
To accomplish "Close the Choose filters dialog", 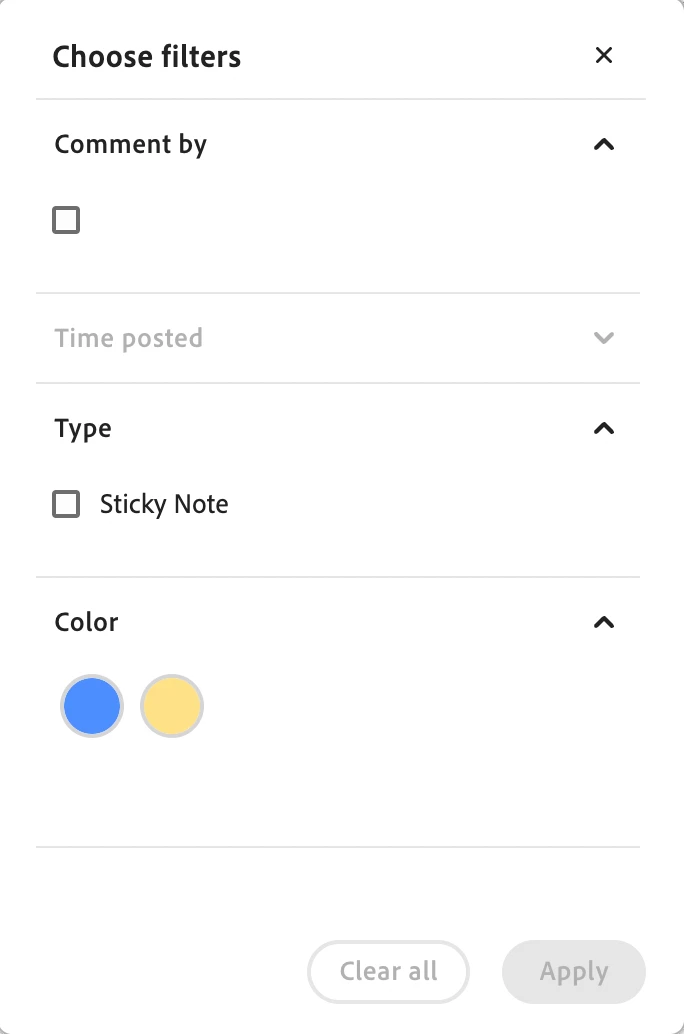I will 603,56.
